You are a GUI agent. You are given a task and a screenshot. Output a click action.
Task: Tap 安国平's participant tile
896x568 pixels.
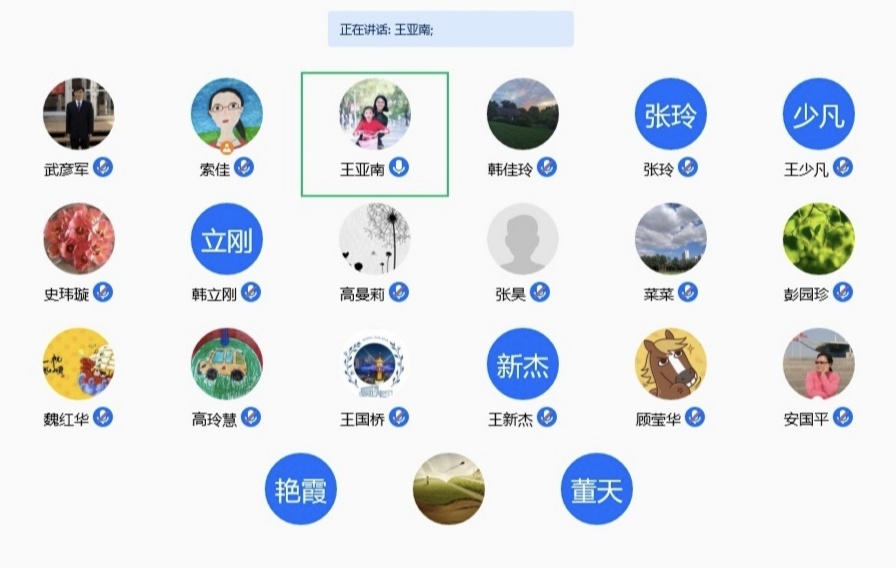pyautogui.click(x=818, y=364)
